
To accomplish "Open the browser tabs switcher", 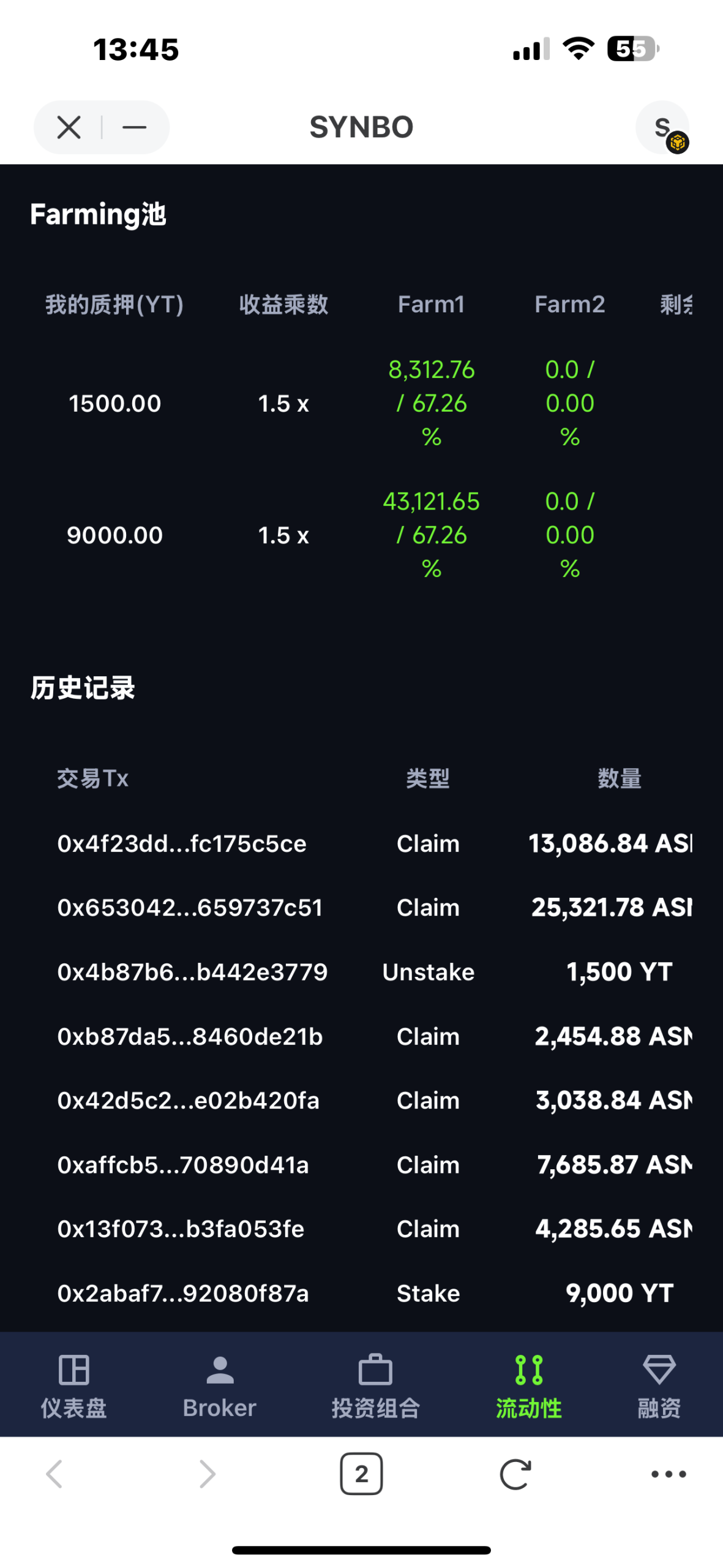I will (361, 1474).
